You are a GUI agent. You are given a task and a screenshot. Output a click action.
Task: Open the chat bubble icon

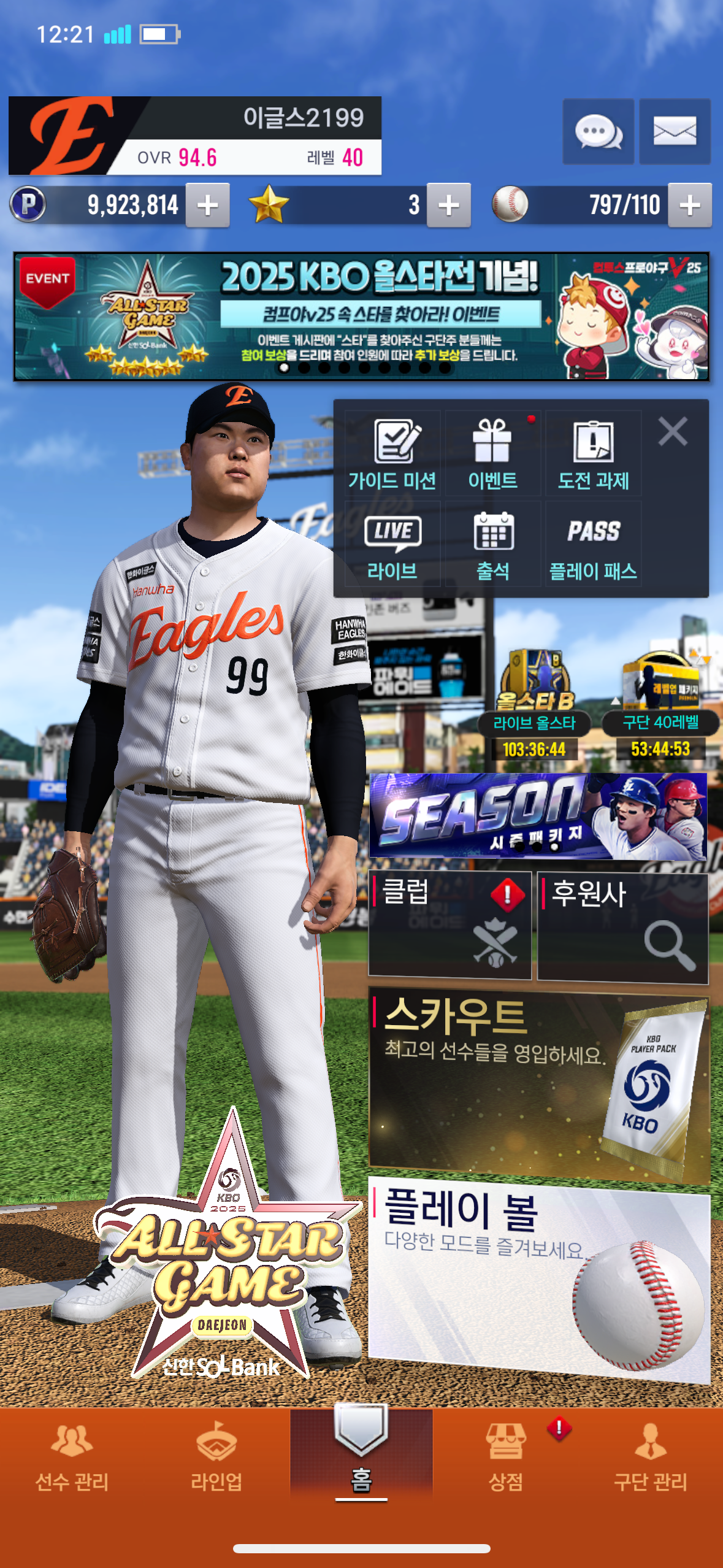[598, 131]
